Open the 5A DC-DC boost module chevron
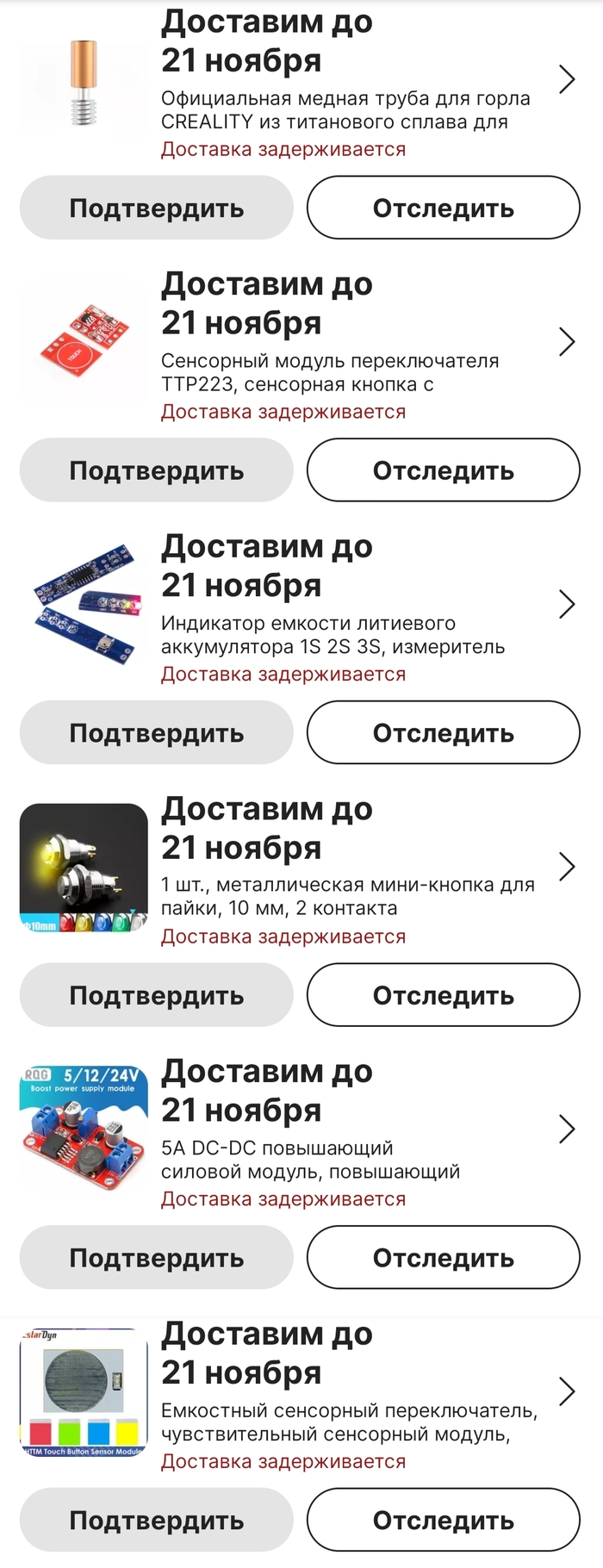 [x=566, y=1129]
